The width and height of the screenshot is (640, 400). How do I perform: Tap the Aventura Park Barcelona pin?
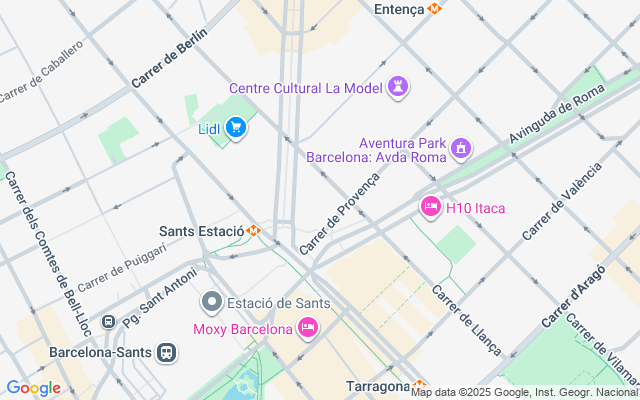click(x=461, y=149)
